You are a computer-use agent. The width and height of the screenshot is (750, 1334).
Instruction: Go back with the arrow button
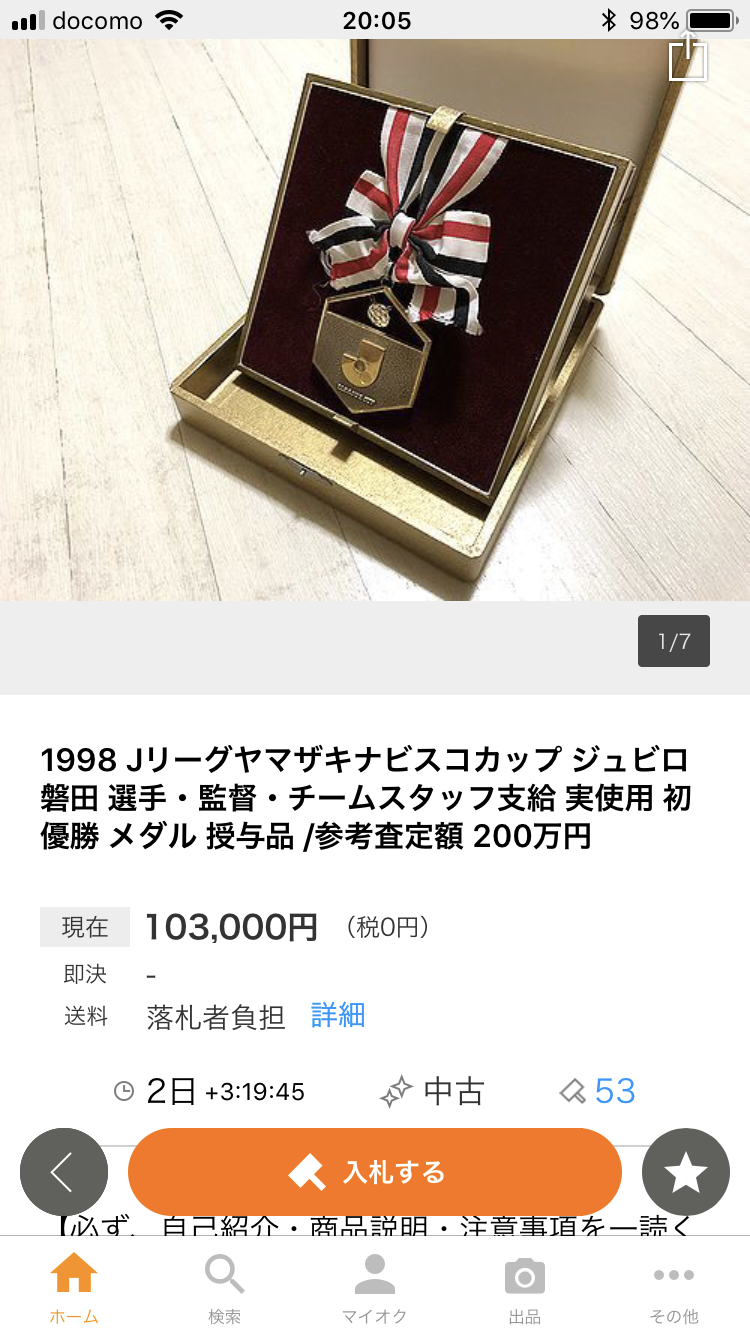point(64,1172)
